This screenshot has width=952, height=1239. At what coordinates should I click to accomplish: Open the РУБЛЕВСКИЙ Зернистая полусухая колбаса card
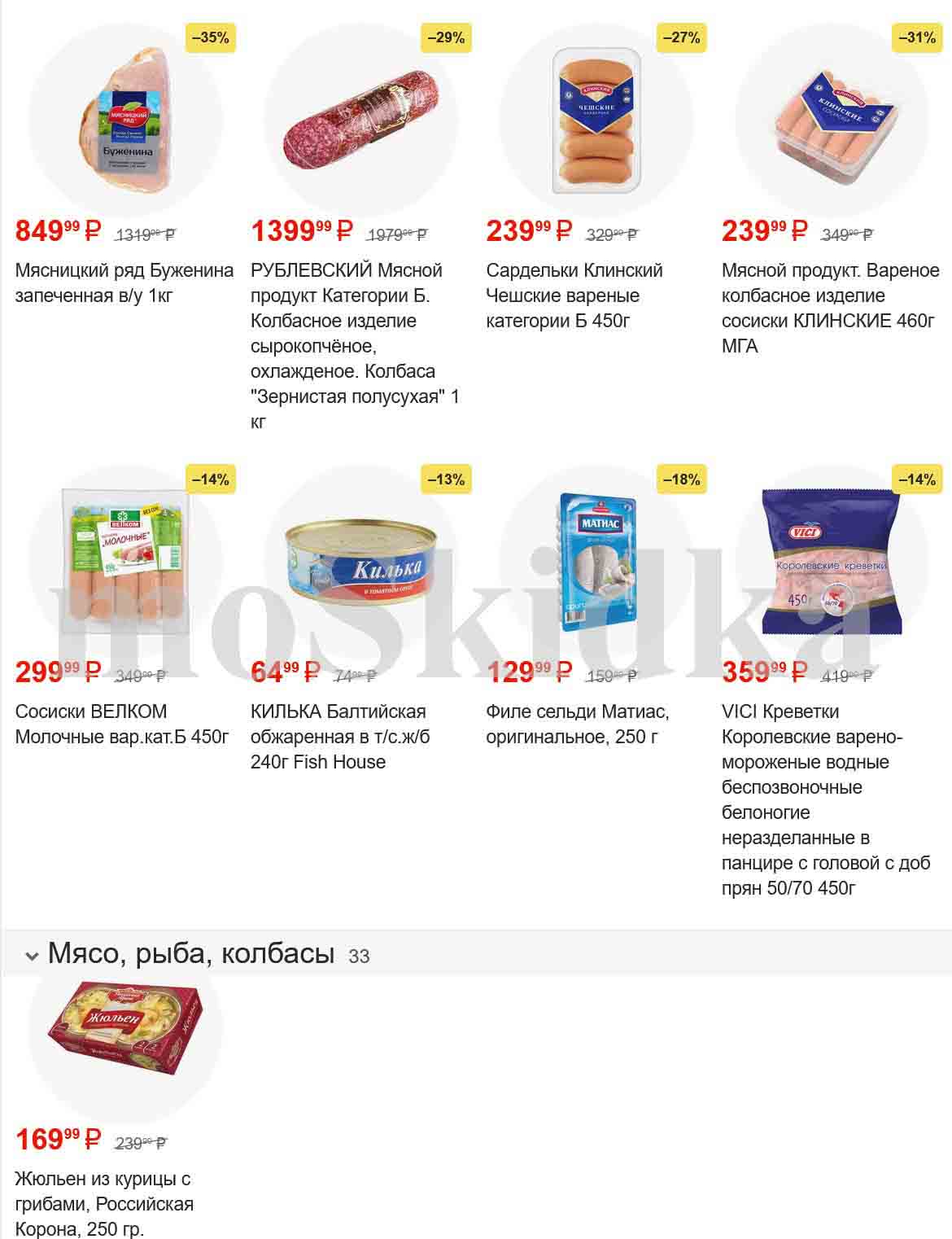[355, 345]
